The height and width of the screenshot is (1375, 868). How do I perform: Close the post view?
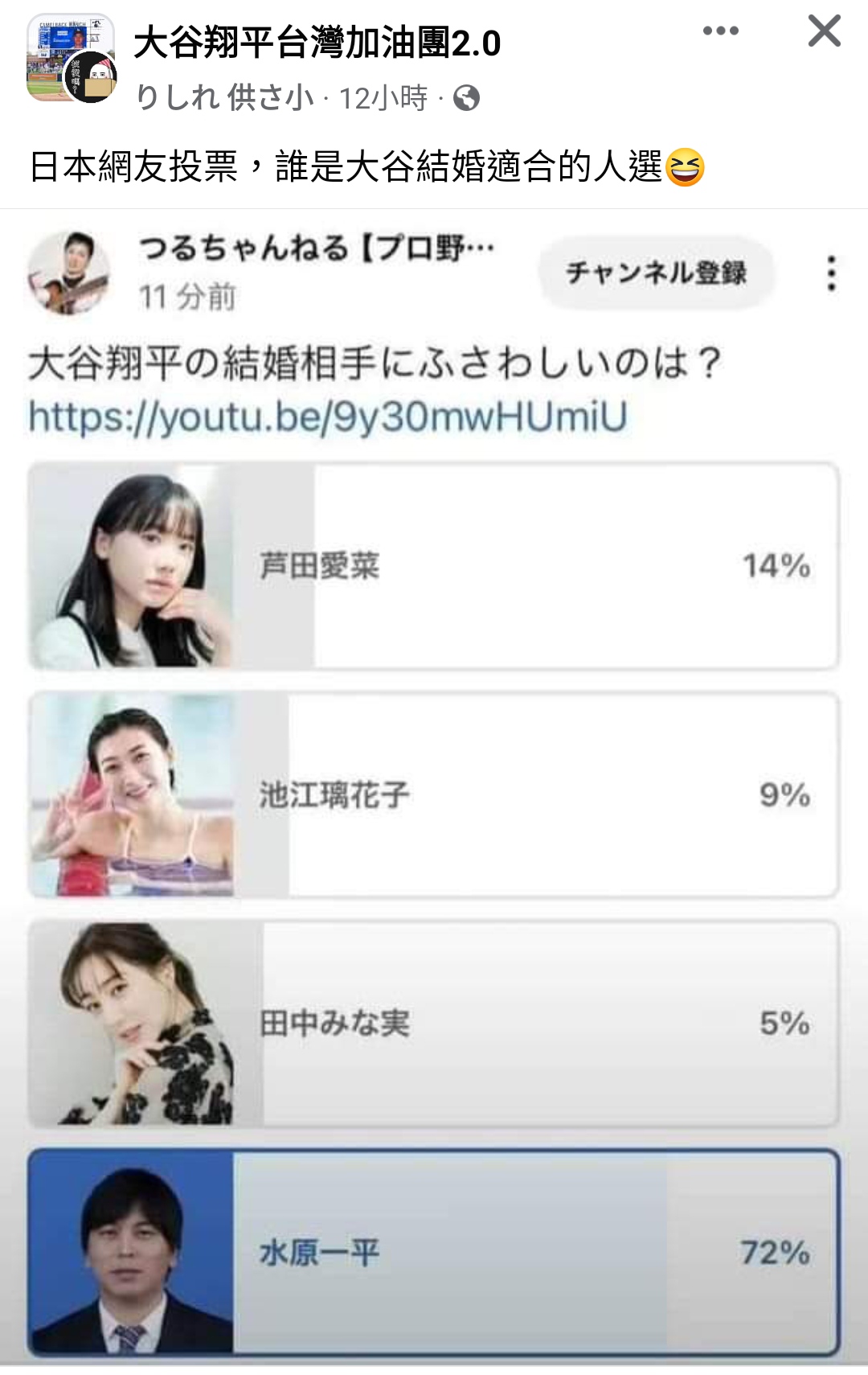tap(824, 32)
